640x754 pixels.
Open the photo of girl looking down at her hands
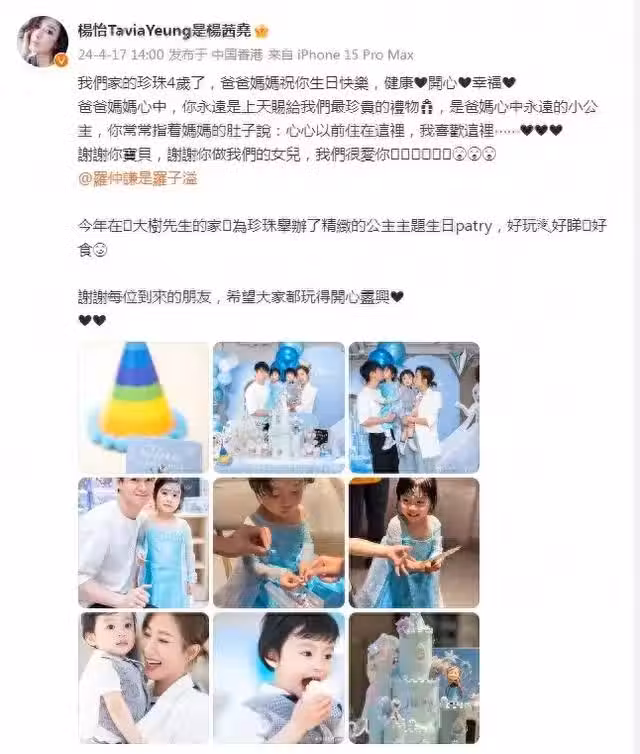[x=278, y=542]
